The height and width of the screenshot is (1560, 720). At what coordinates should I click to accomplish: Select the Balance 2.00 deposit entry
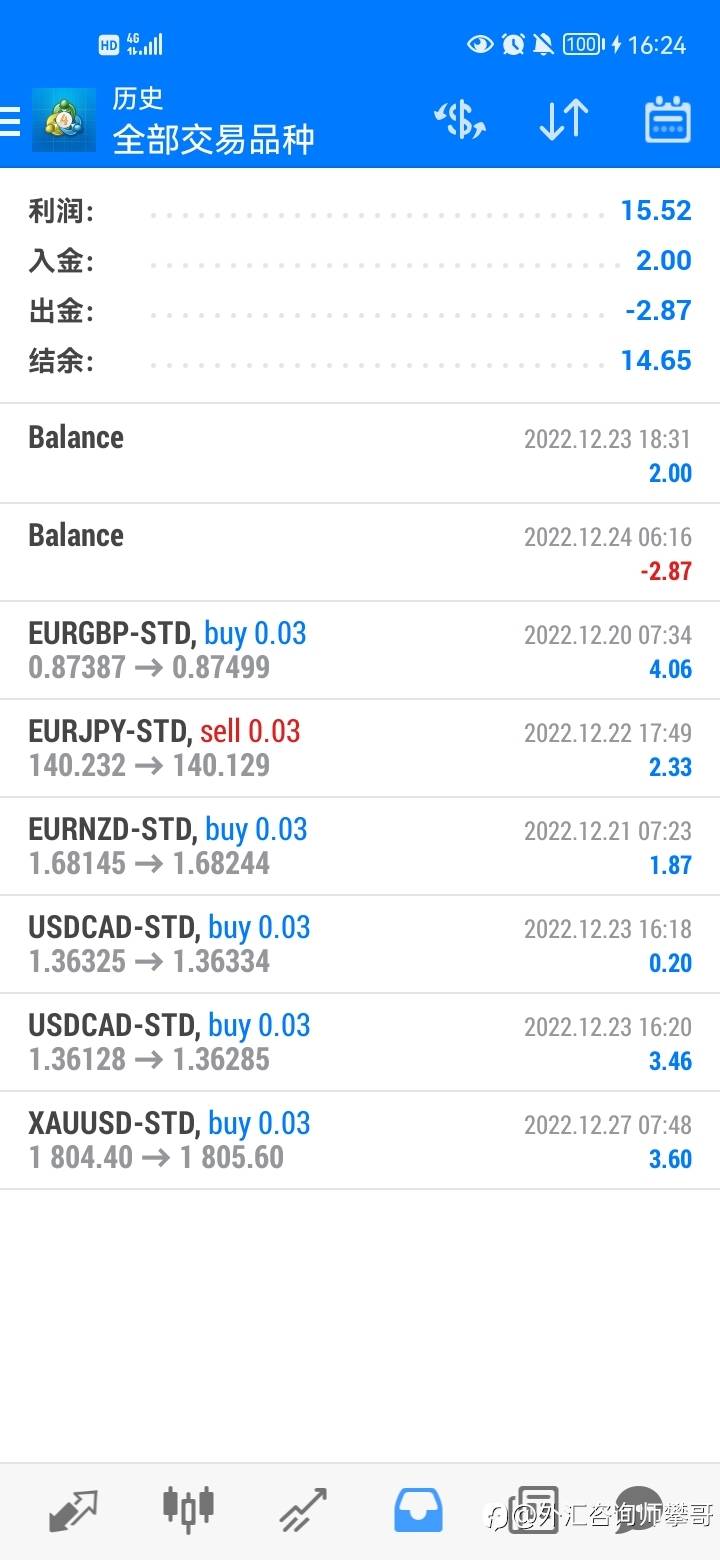coord(360,454)
